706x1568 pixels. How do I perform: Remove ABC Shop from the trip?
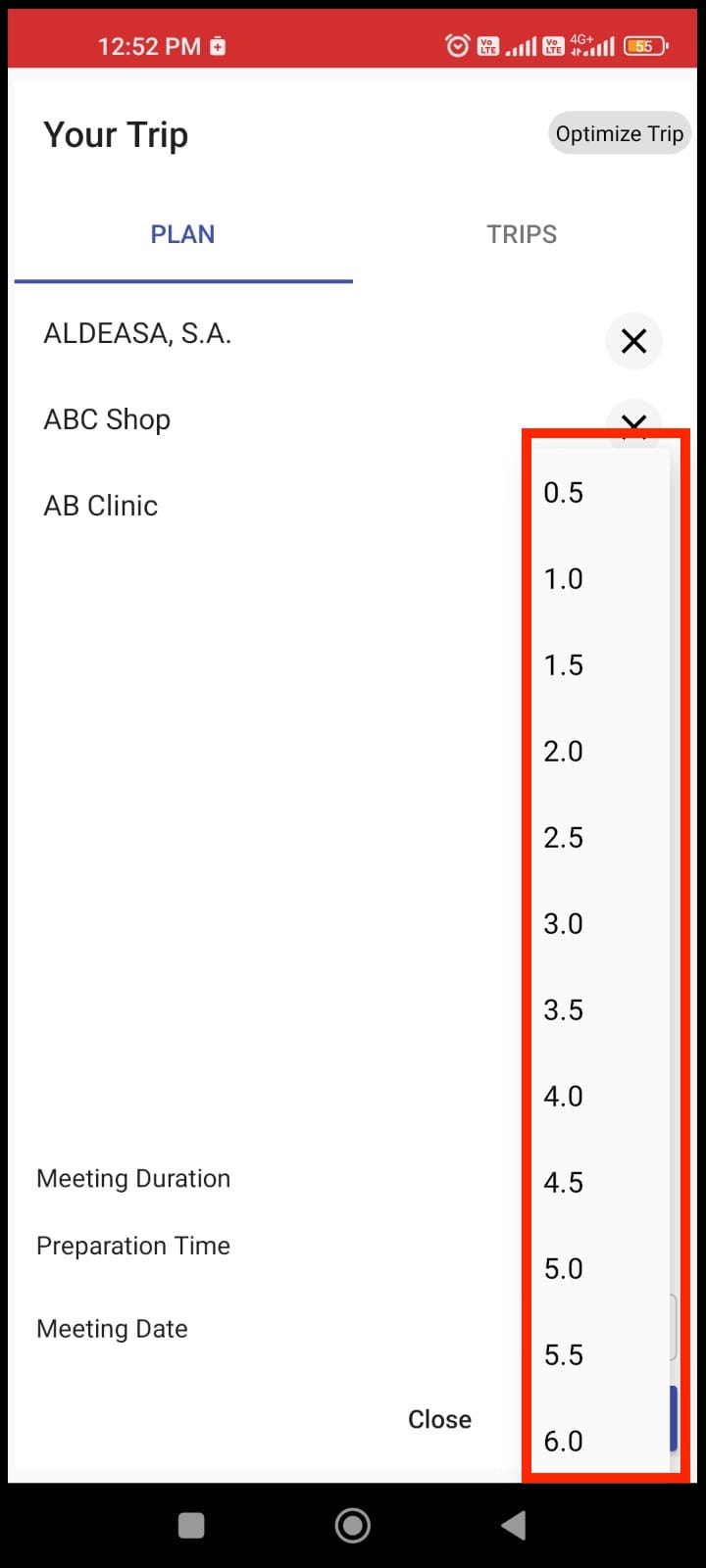tap(634, 417)
